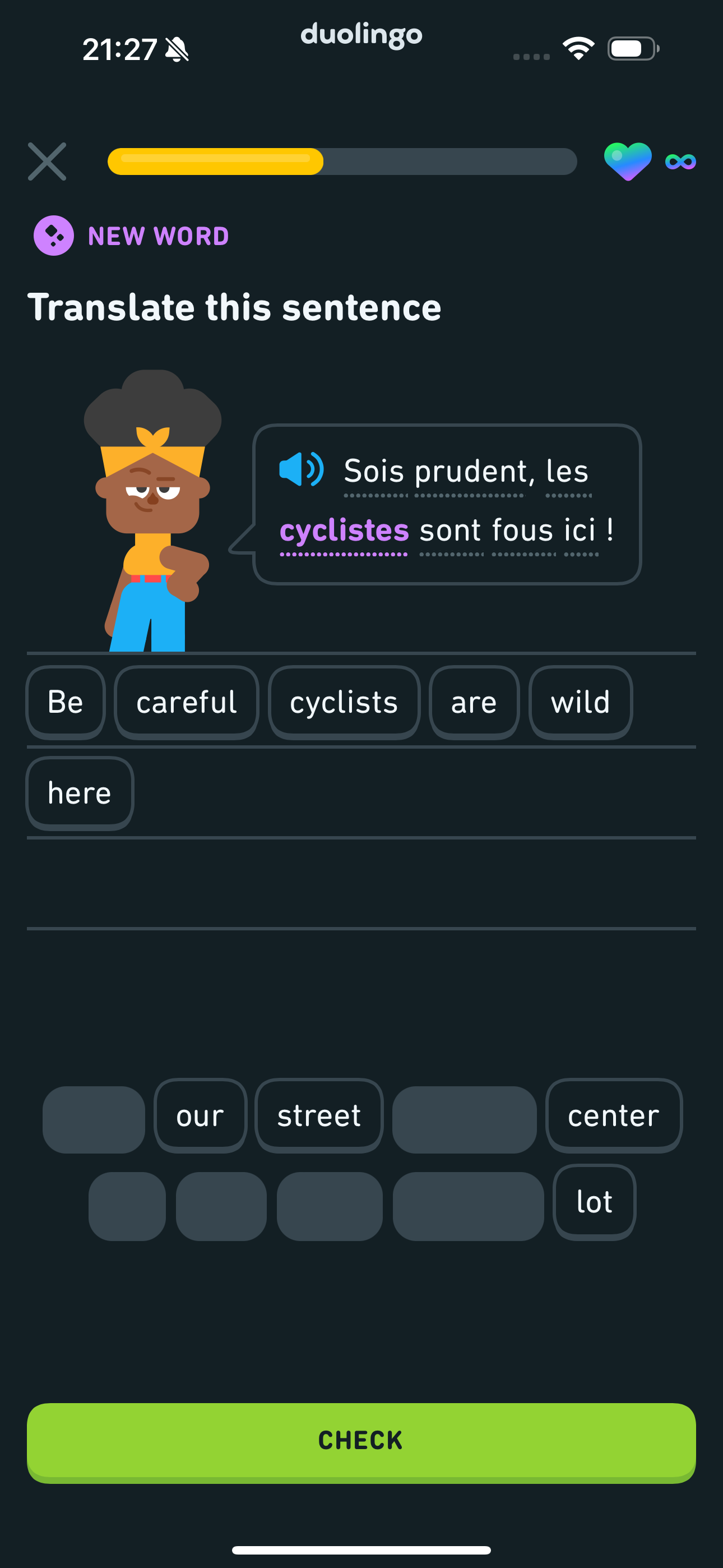The height and width of the screenshot is (1568, 723).
Task: Add the word our from the bank
Action: coord(200,1115)
